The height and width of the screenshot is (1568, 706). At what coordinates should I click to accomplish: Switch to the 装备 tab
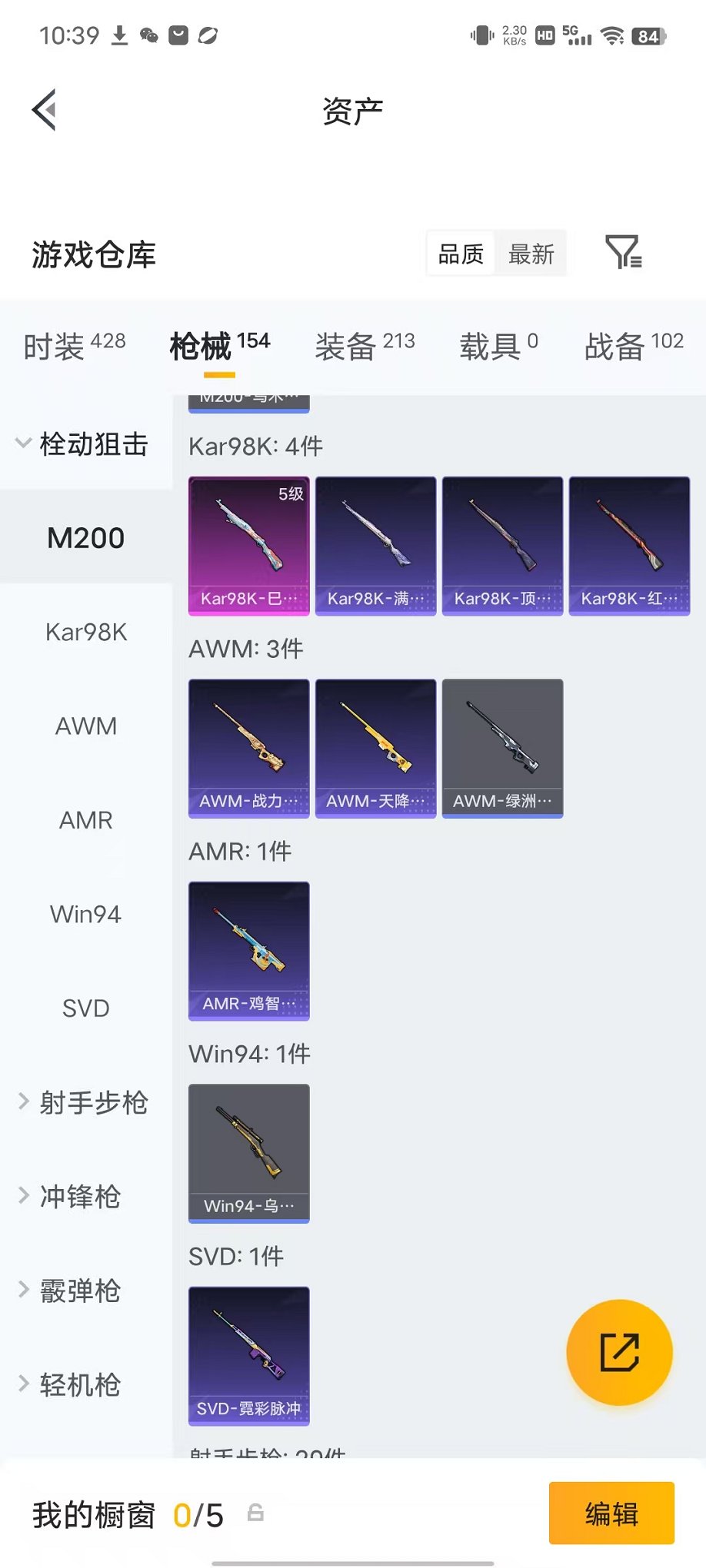[x=365, y=345]
